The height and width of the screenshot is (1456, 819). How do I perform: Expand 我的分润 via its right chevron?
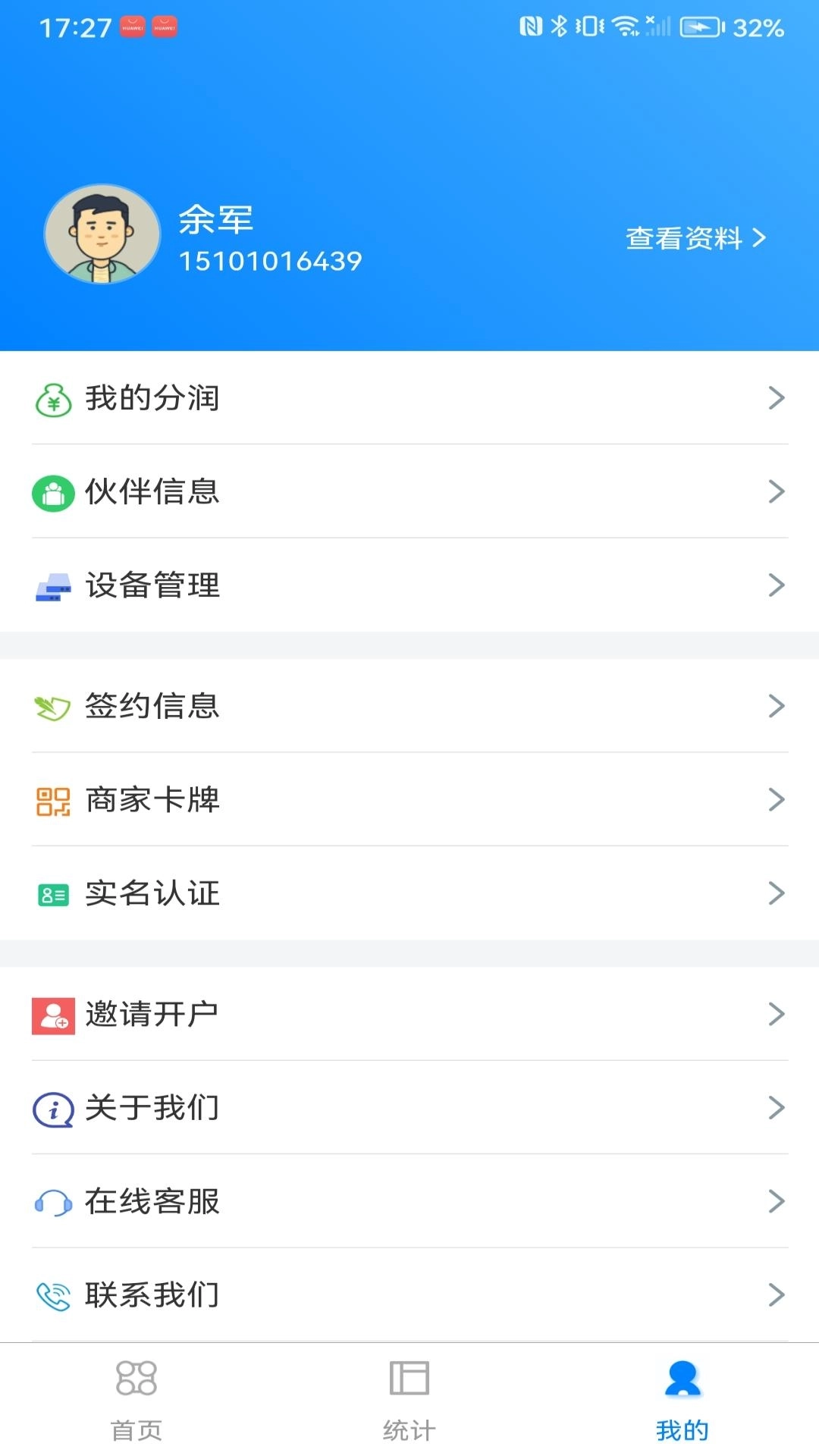coord(776,398)
